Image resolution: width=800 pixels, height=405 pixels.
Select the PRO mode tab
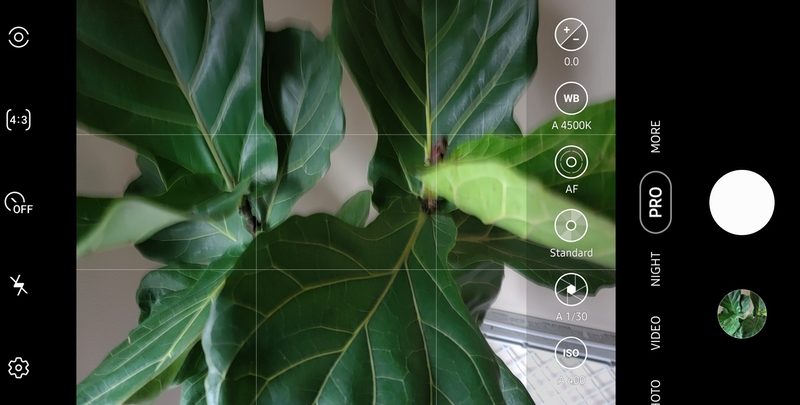pos(656,203)
